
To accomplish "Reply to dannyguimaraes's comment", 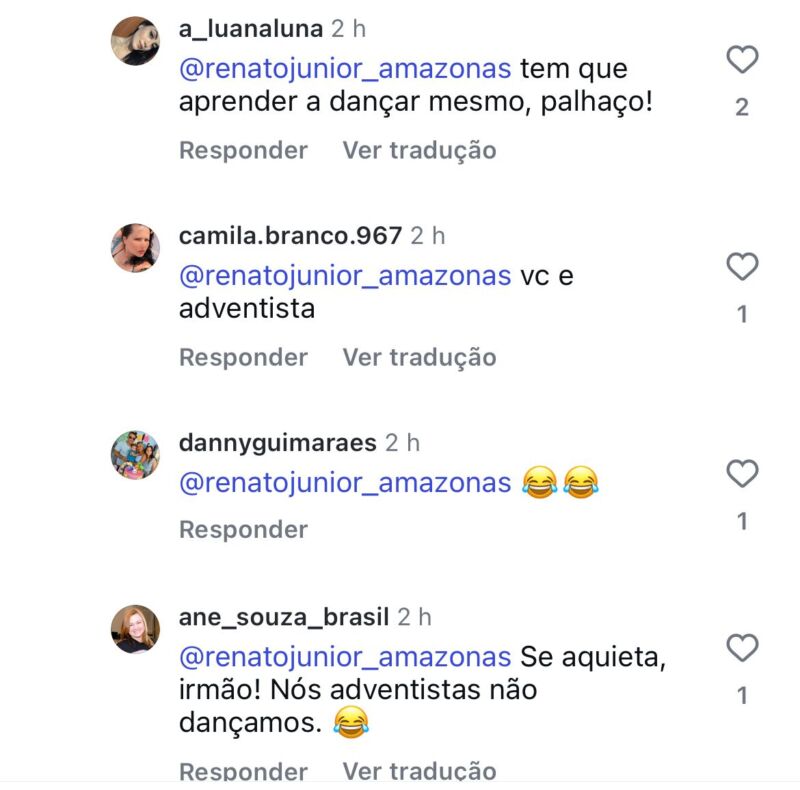I will [243, 529].
